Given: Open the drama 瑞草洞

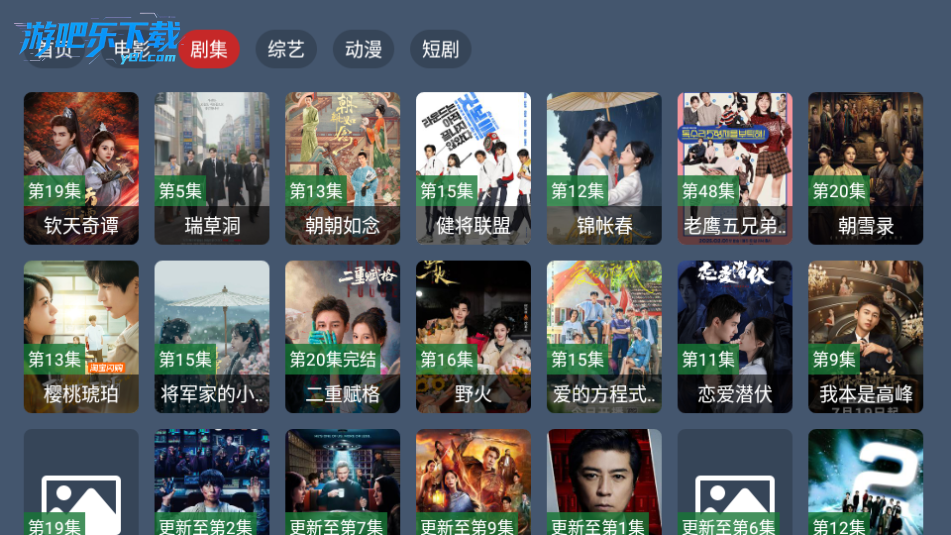Looking at the screenshot, I should pyautogui.click(x=212, y=168).
